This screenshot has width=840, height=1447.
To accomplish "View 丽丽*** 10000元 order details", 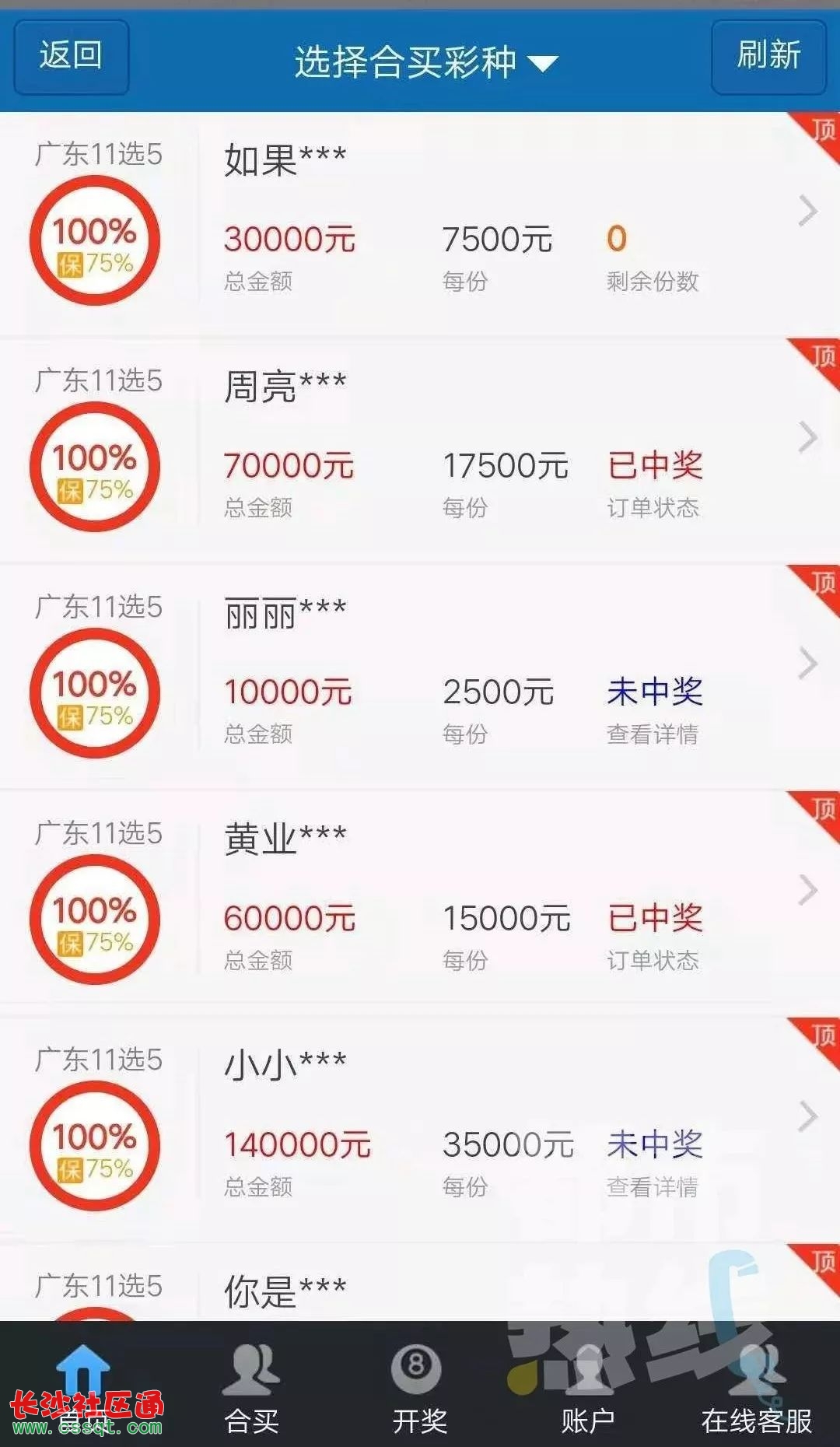I will click(420, 678).
